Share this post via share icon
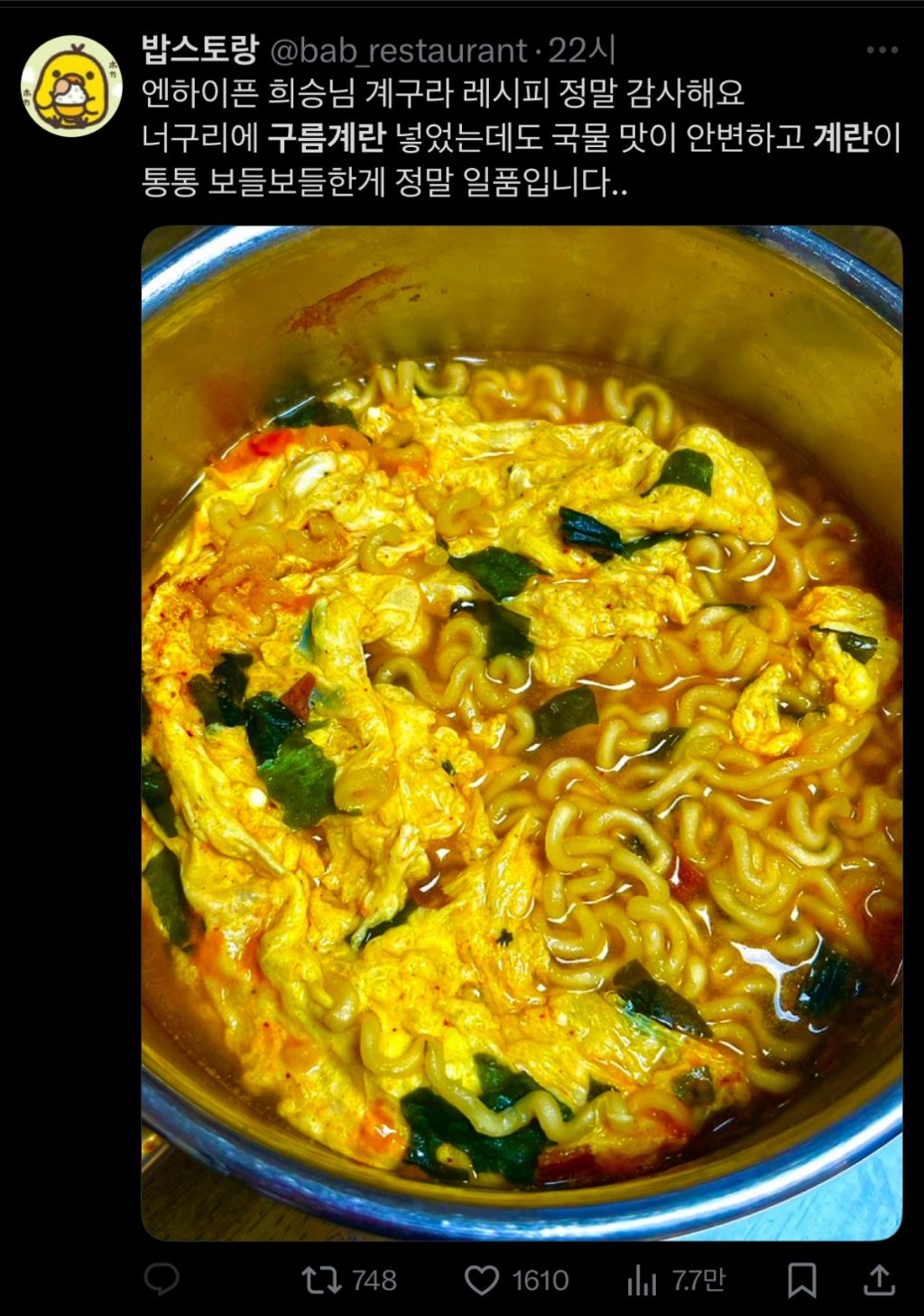The width and height of the screenshot is (924, 1316). 879,1279
